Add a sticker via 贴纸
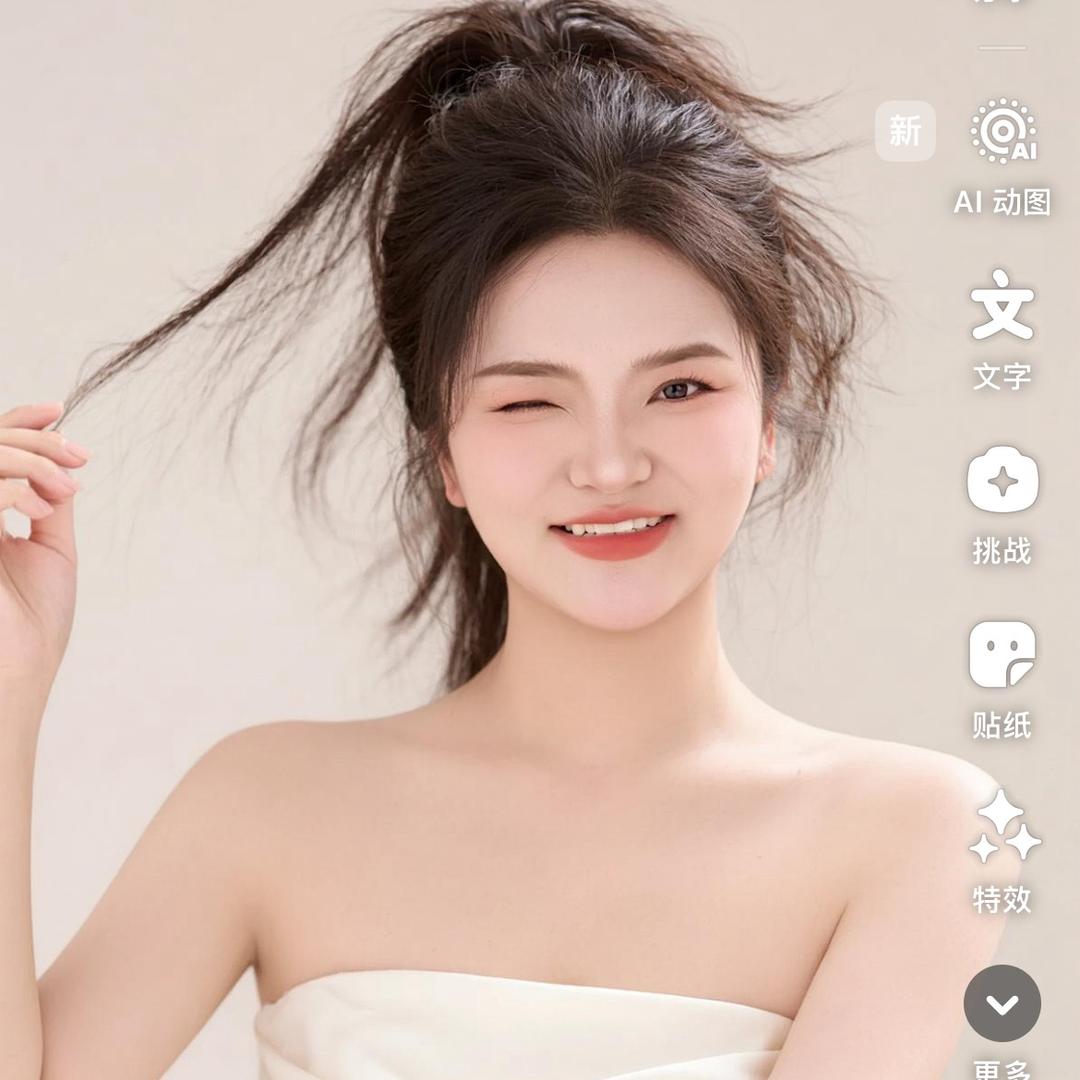This screenshot has width=1080, height=1080. 1002,655
